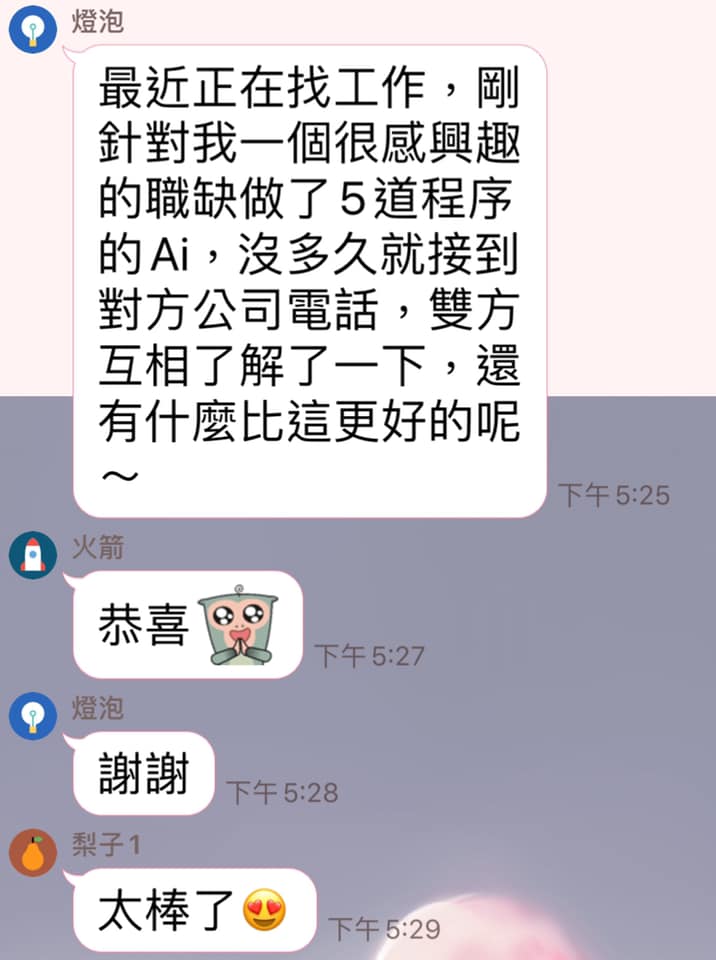Open 梨子1's profile avatar

point(33,855)
